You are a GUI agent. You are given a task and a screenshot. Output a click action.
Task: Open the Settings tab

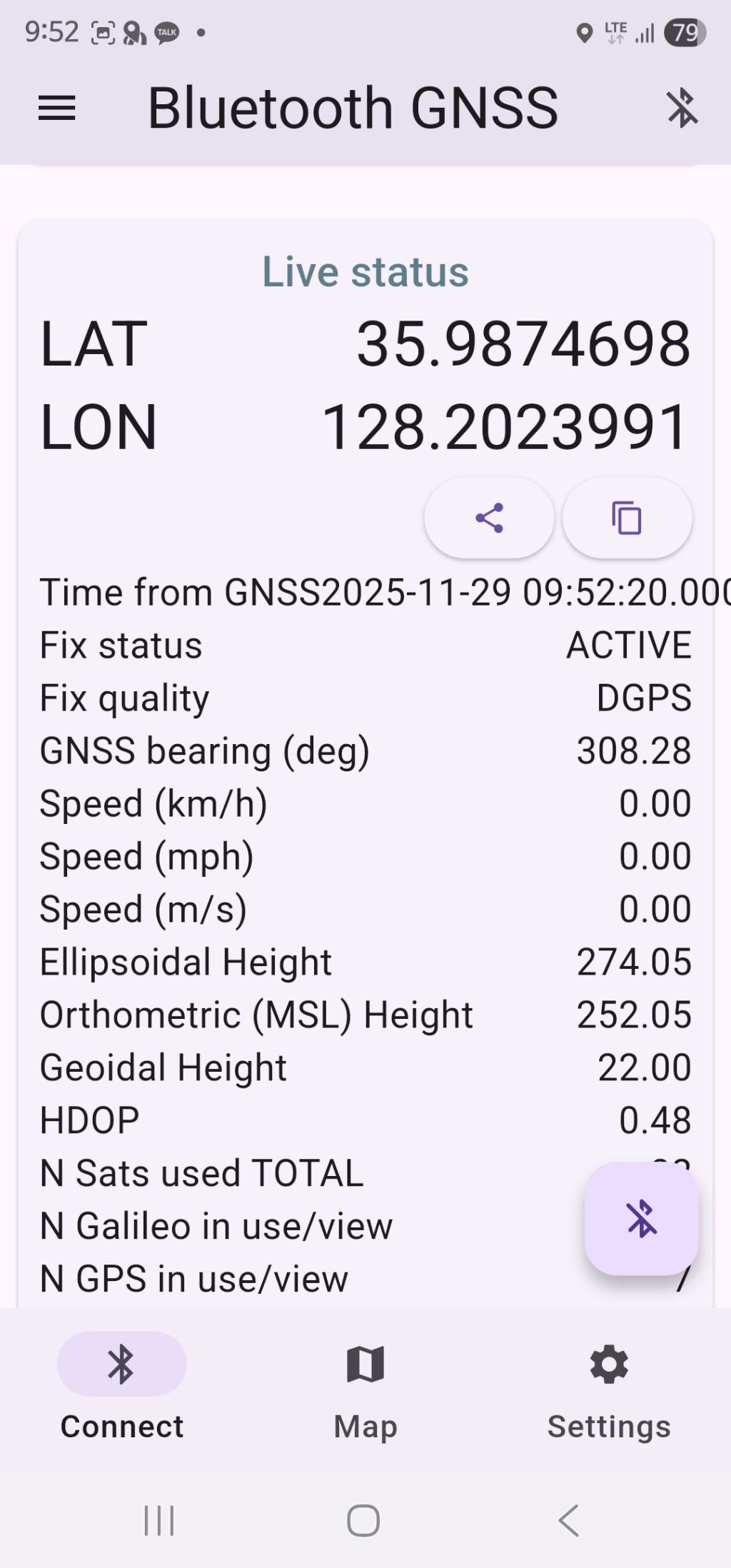[x=609, y=1385]
